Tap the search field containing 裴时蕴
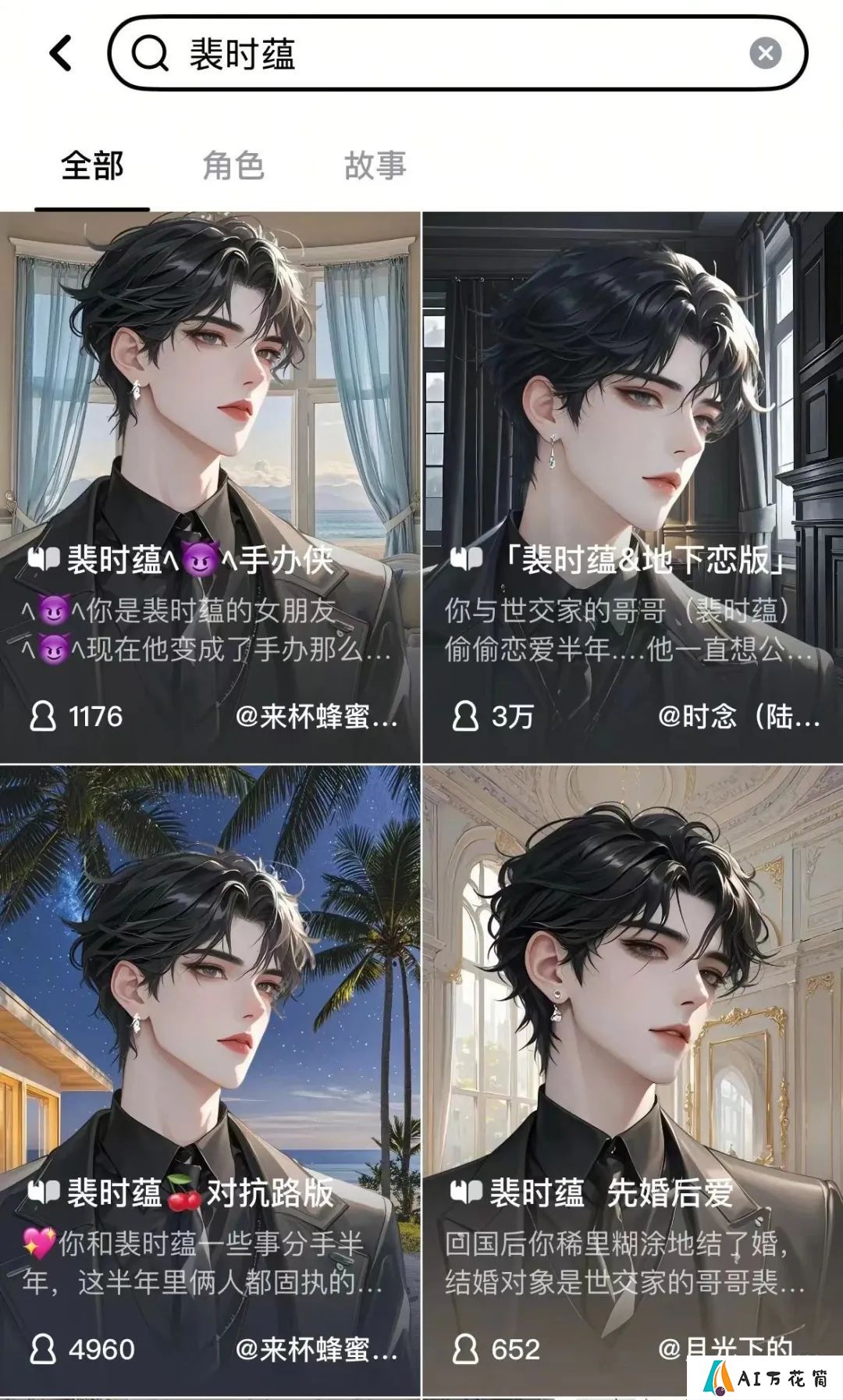Screen dimensions: 843x1400 (x=437, y=53)
